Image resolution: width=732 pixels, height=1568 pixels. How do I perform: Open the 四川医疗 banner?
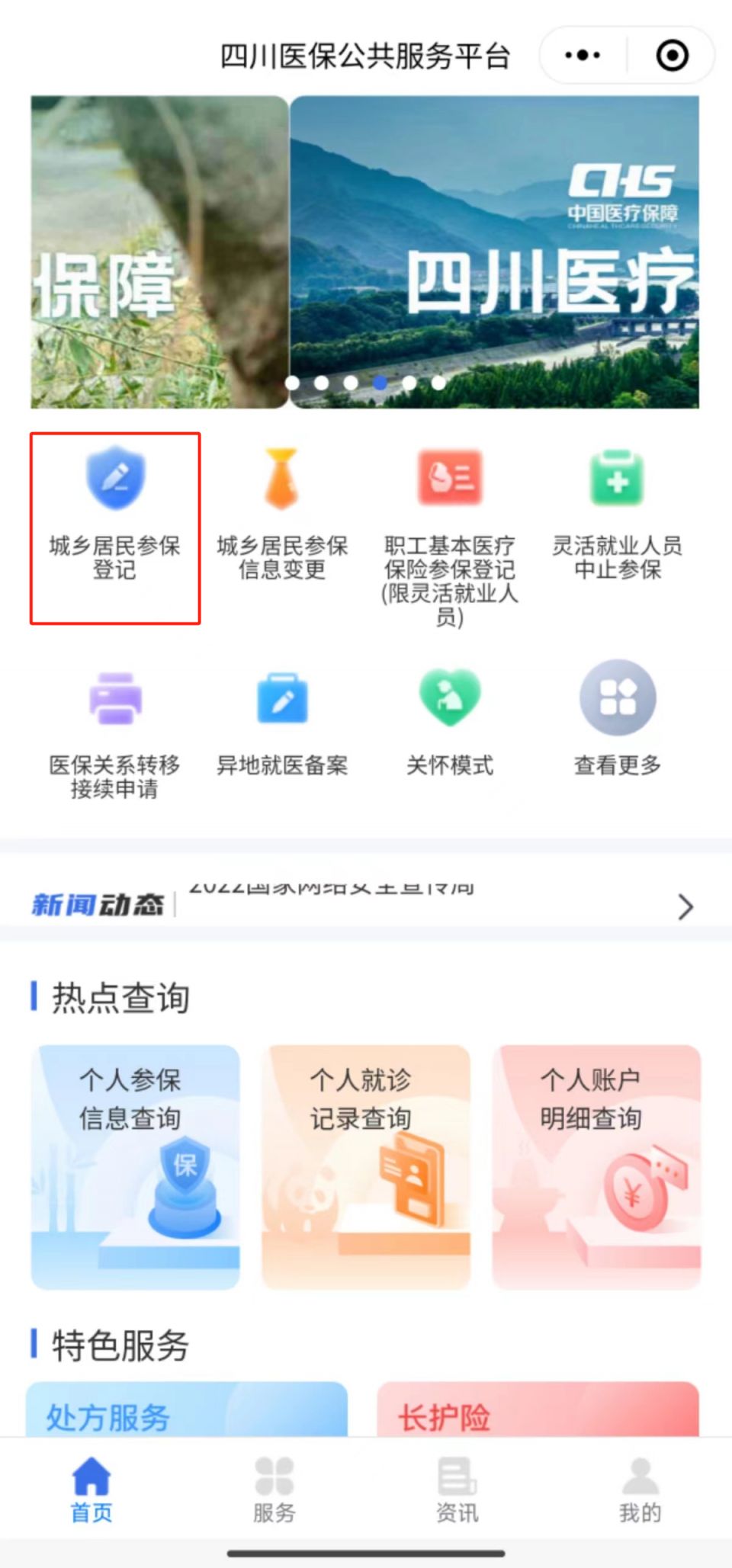tap(494, 252)
